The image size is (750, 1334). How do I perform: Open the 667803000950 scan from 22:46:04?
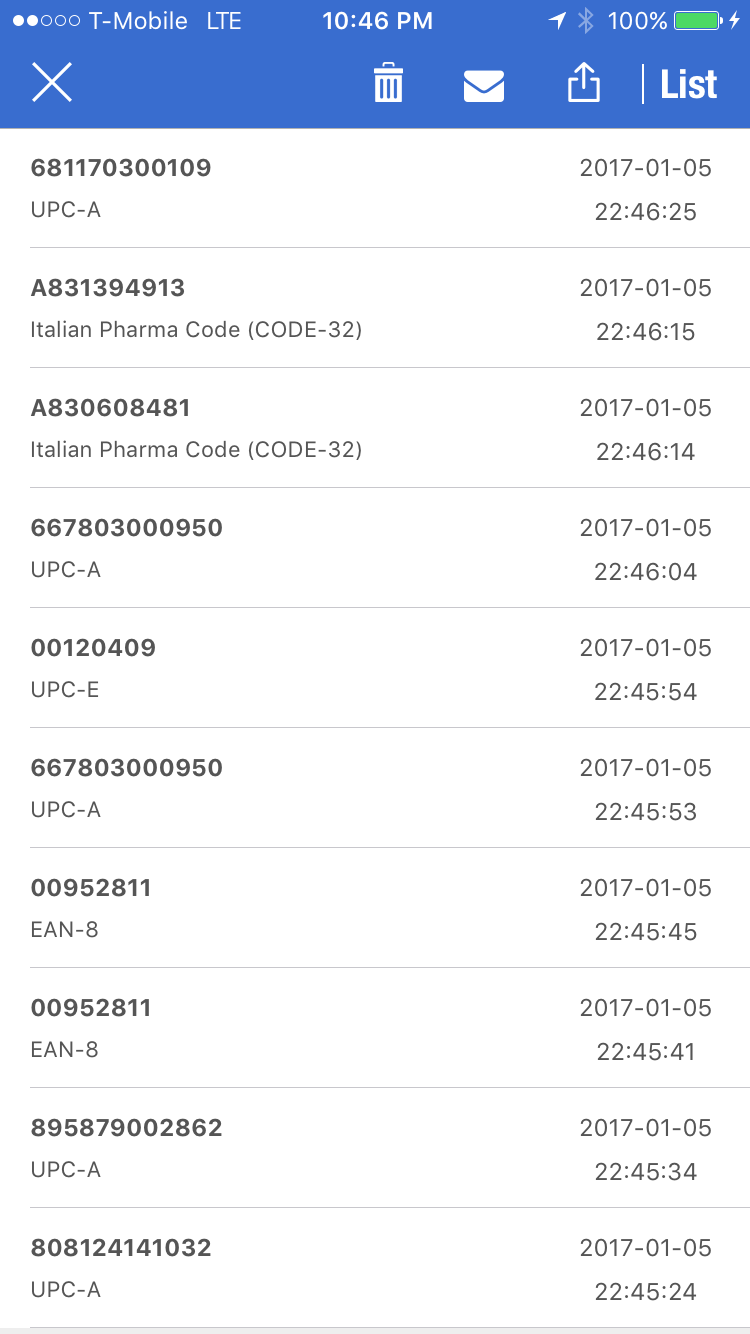coord(375,548)
